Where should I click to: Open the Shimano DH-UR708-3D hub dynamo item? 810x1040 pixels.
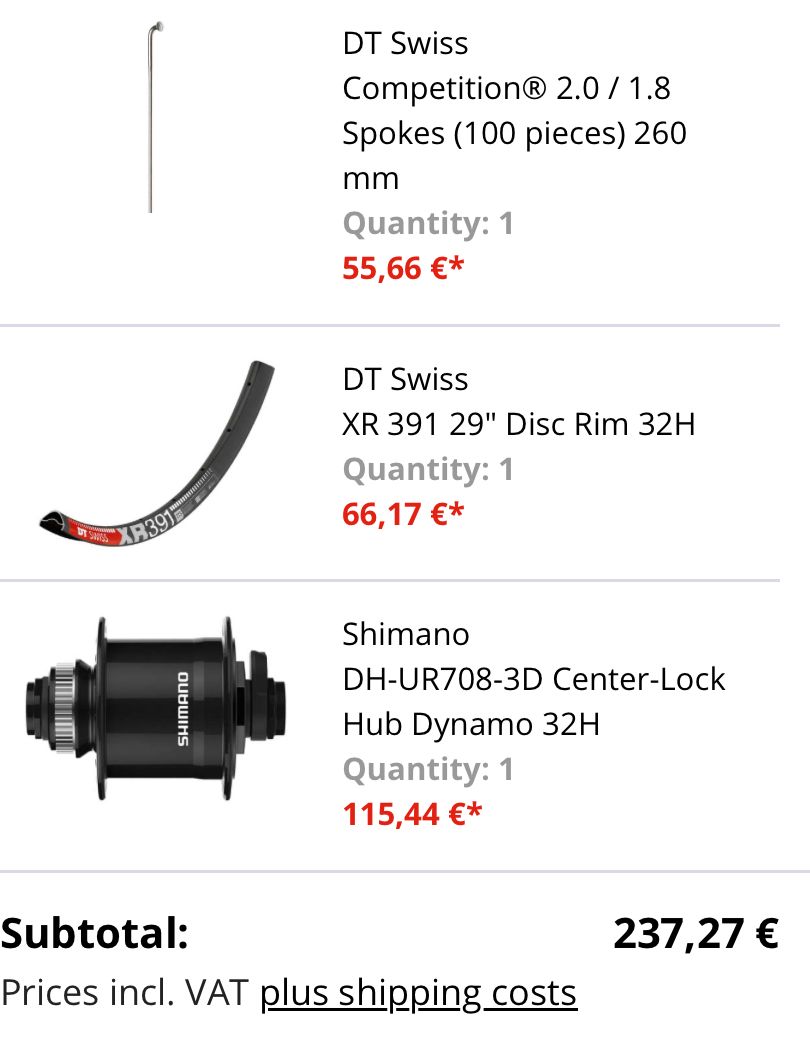click(533, 679)
